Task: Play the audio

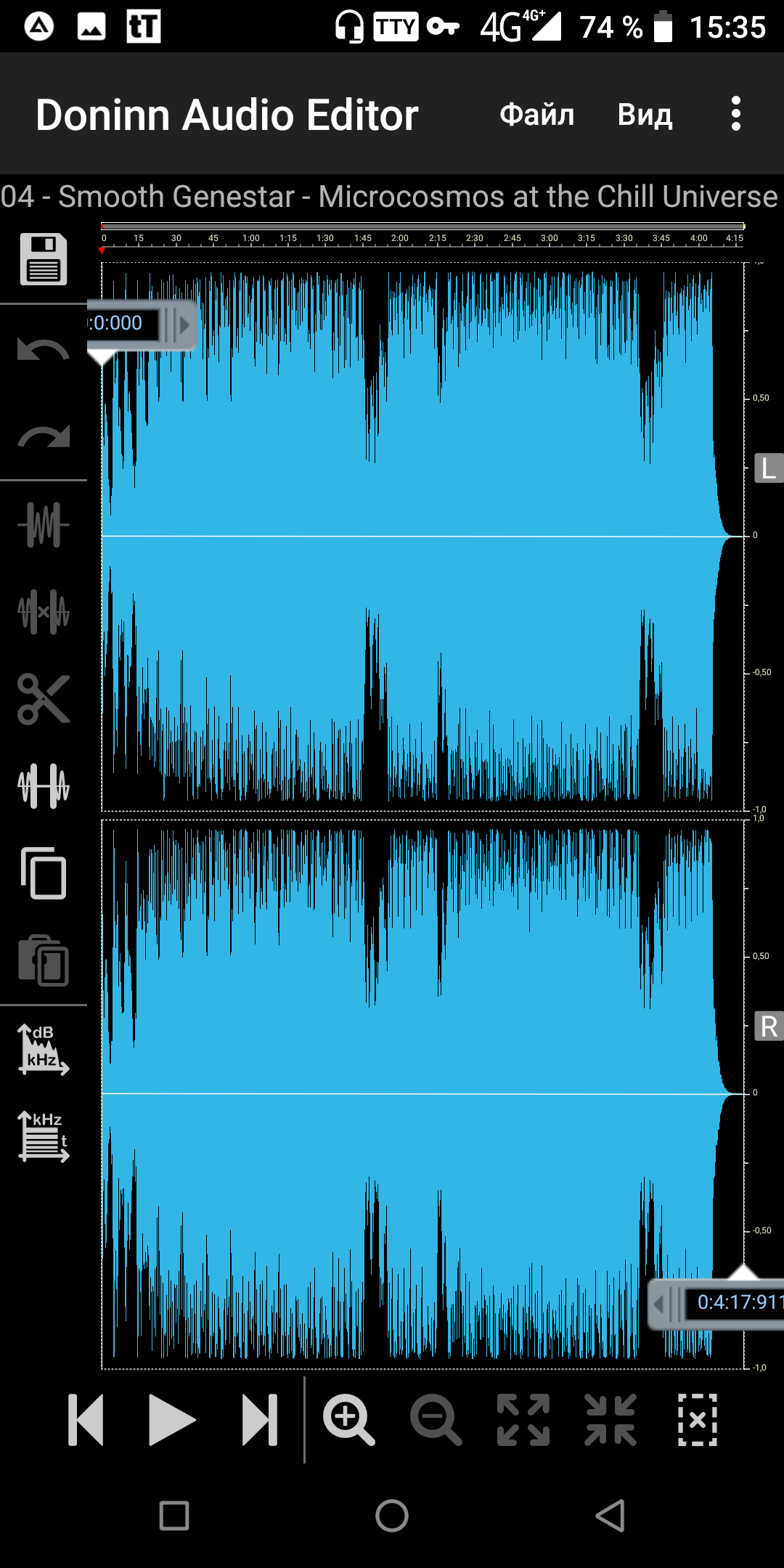Action: point(172,1419)
